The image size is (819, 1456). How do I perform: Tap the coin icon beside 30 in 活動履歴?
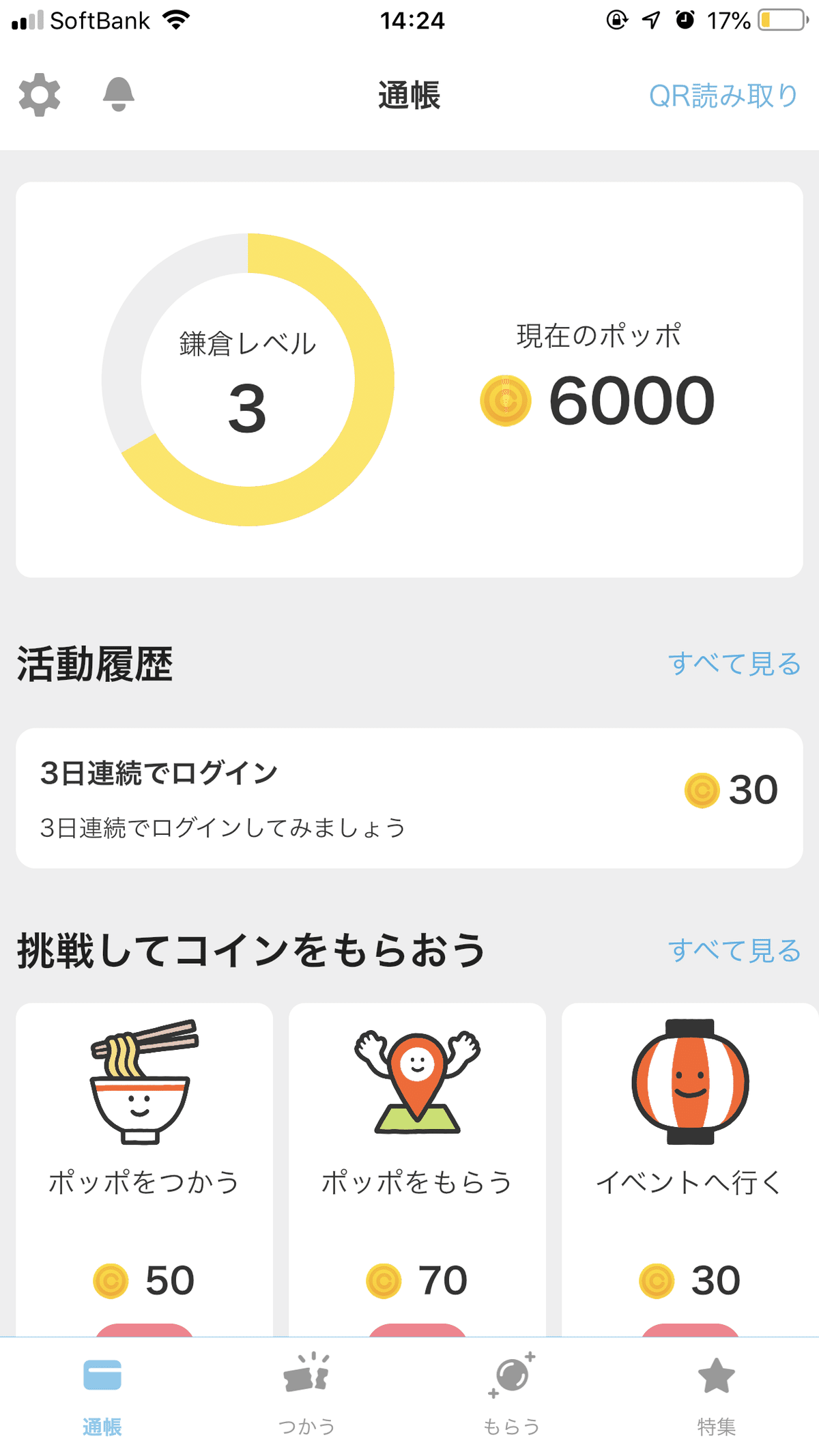[x=702, y=790]
